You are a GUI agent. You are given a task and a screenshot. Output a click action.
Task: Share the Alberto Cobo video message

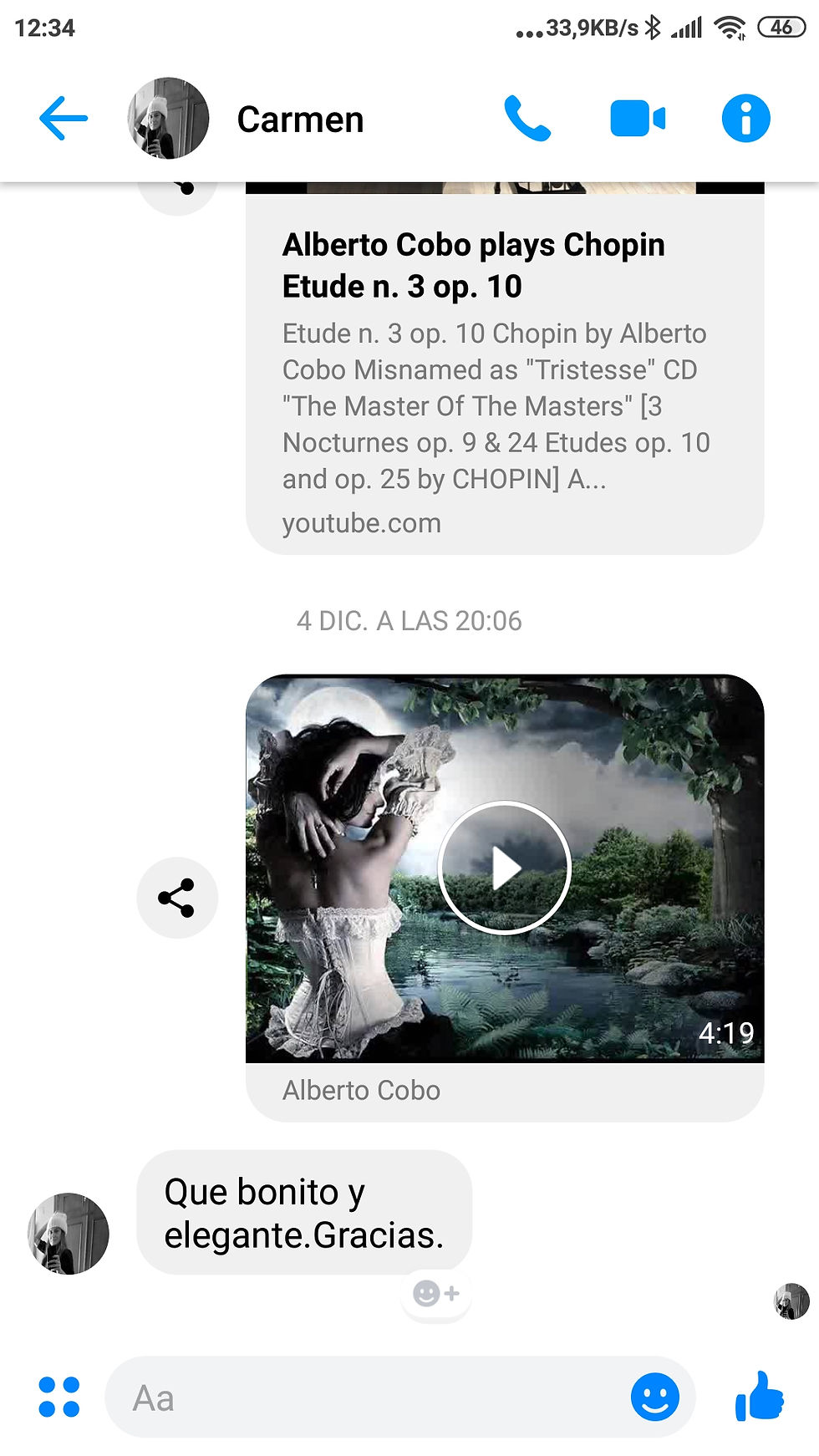click(x=176, y=898)
